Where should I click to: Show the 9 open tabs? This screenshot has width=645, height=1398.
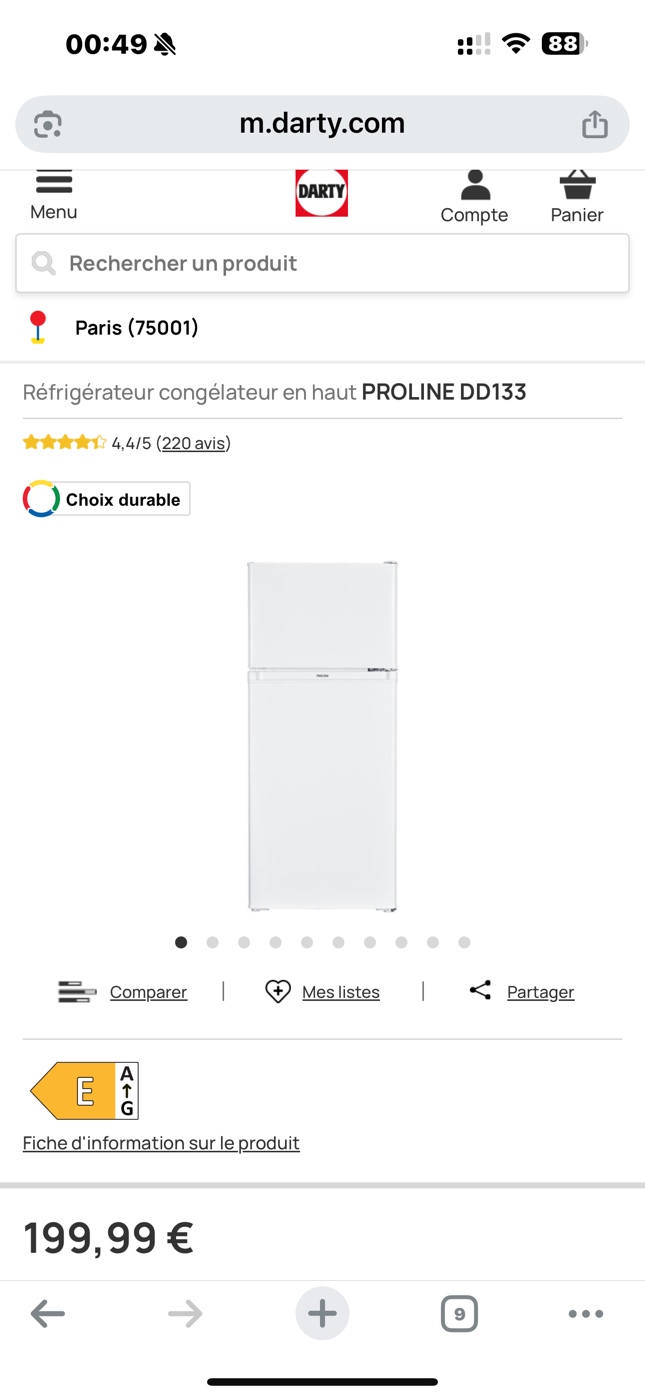pyautogui.click(x=459, y=1313)
